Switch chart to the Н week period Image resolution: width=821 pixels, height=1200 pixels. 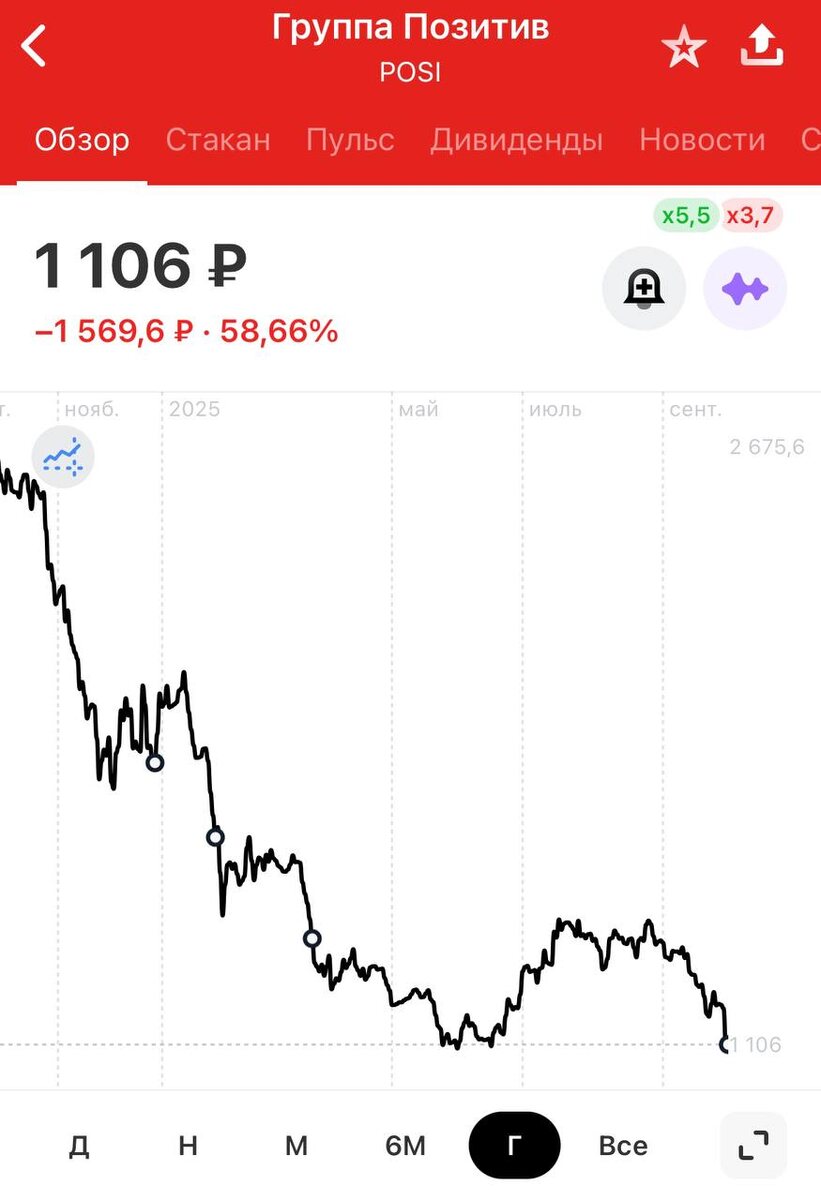click(188, 1146)
